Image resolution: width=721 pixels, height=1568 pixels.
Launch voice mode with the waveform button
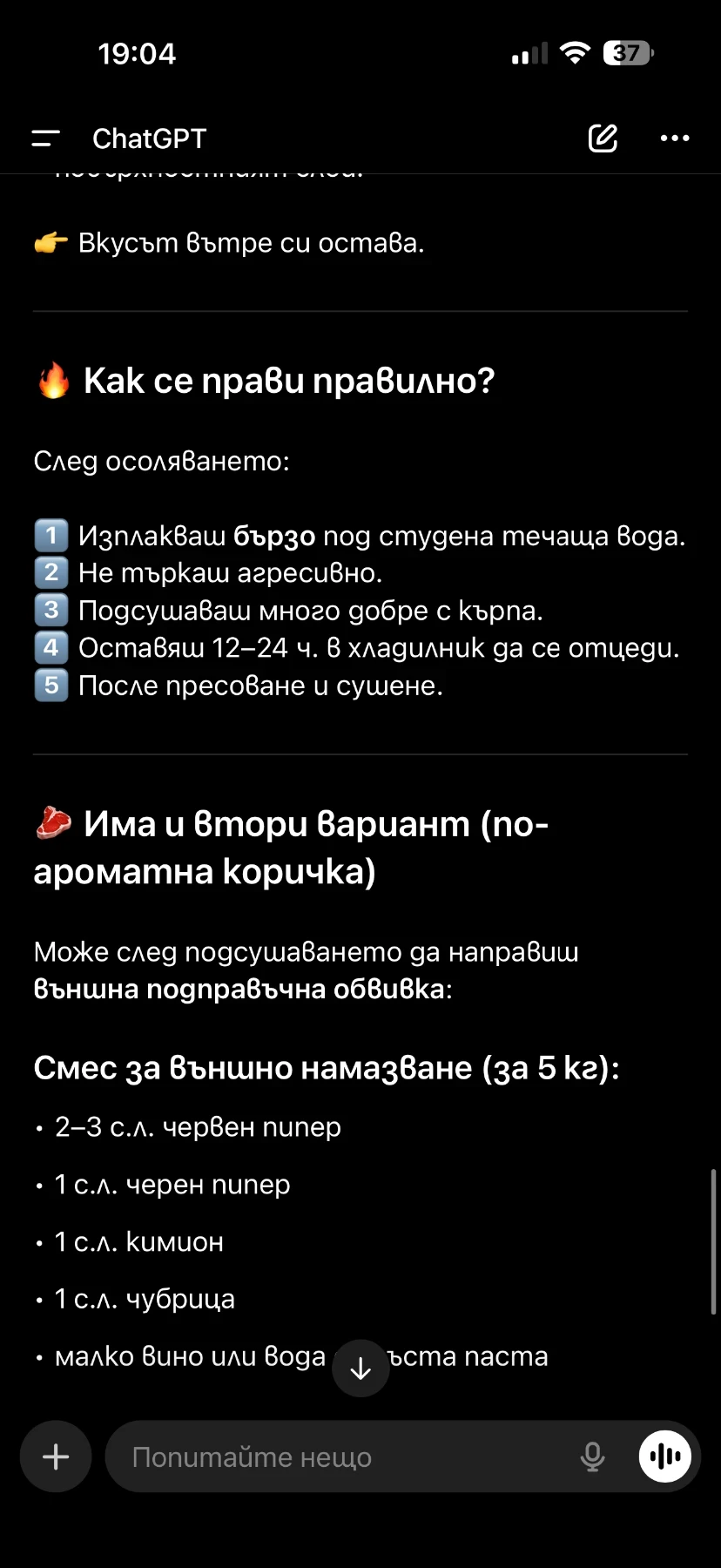coord(665,1457)
